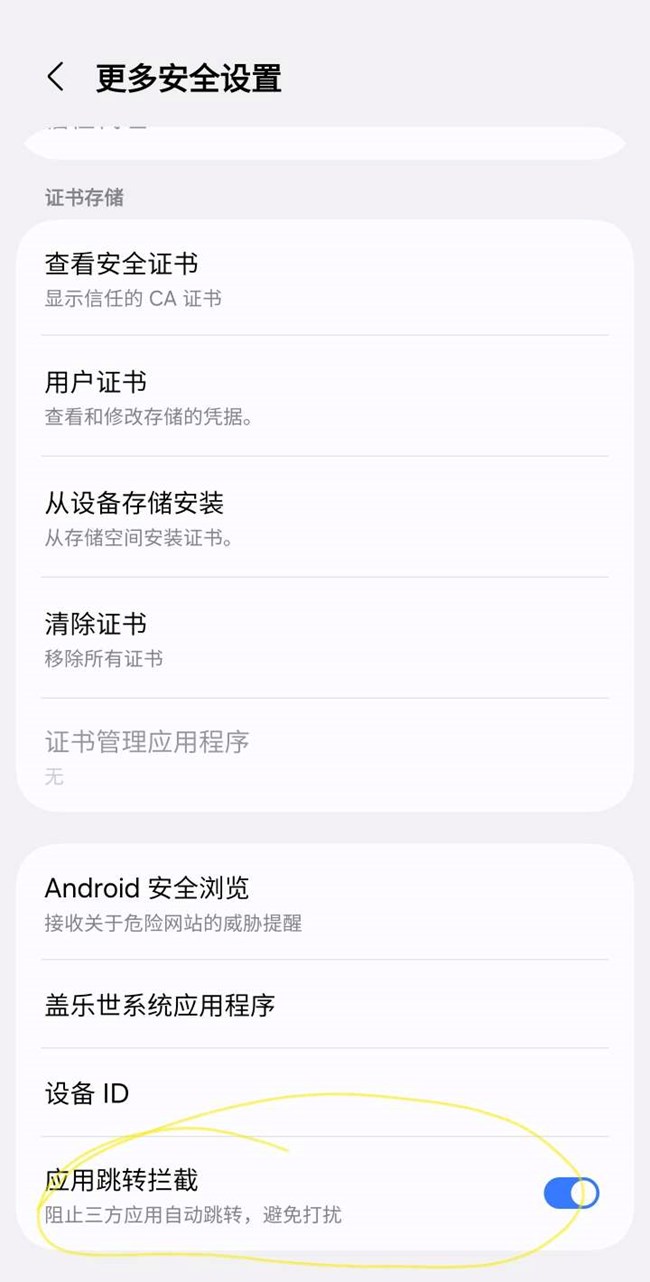Select 从设备存储安装

point(324,517)
